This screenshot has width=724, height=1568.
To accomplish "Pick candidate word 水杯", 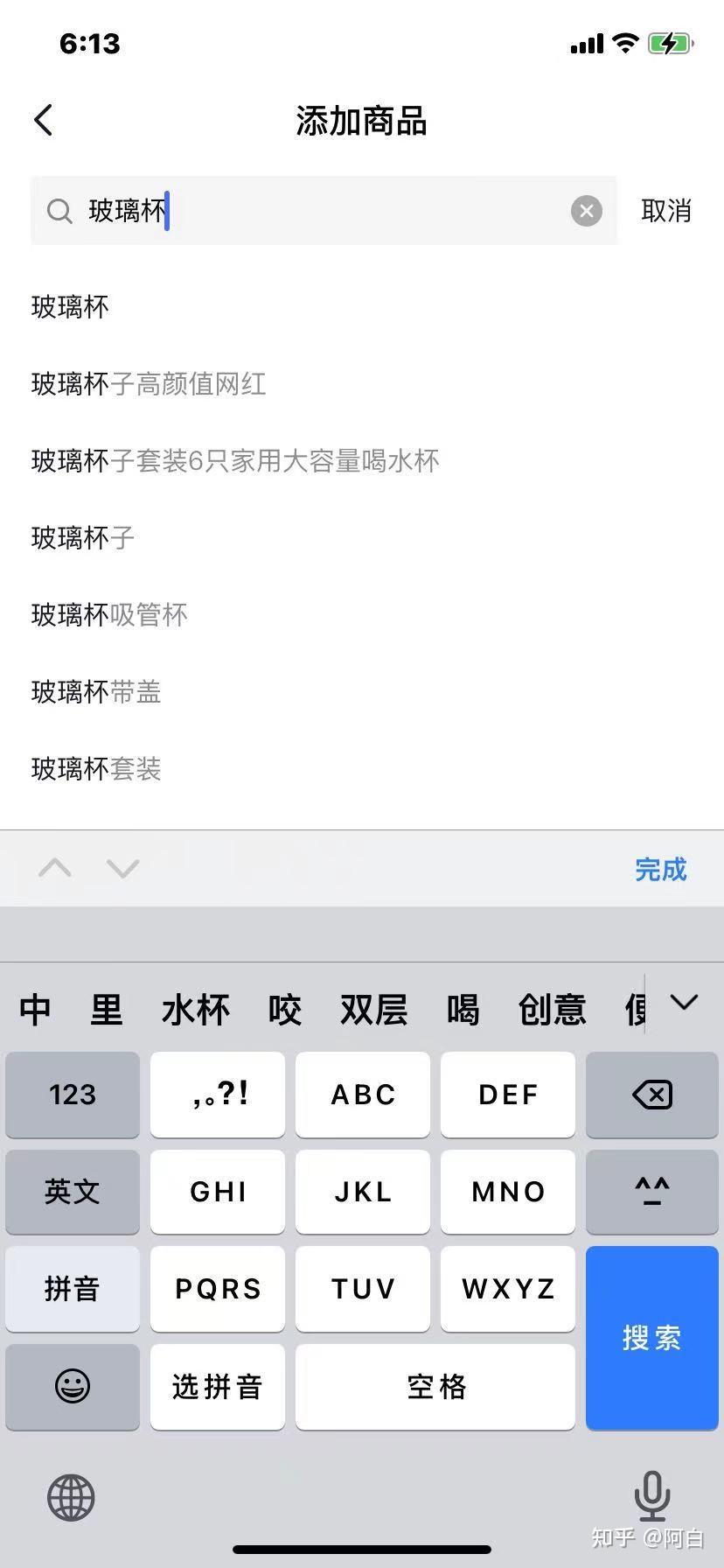I will (195, 1010).
